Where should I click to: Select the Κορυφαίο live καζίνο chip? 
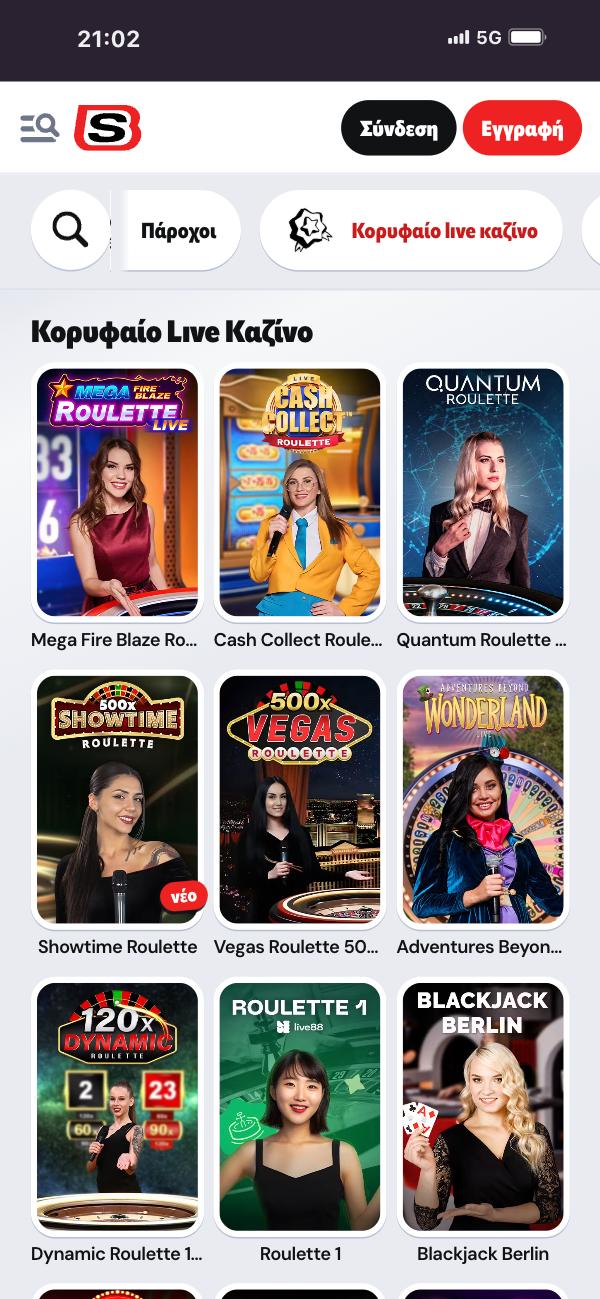410,231
